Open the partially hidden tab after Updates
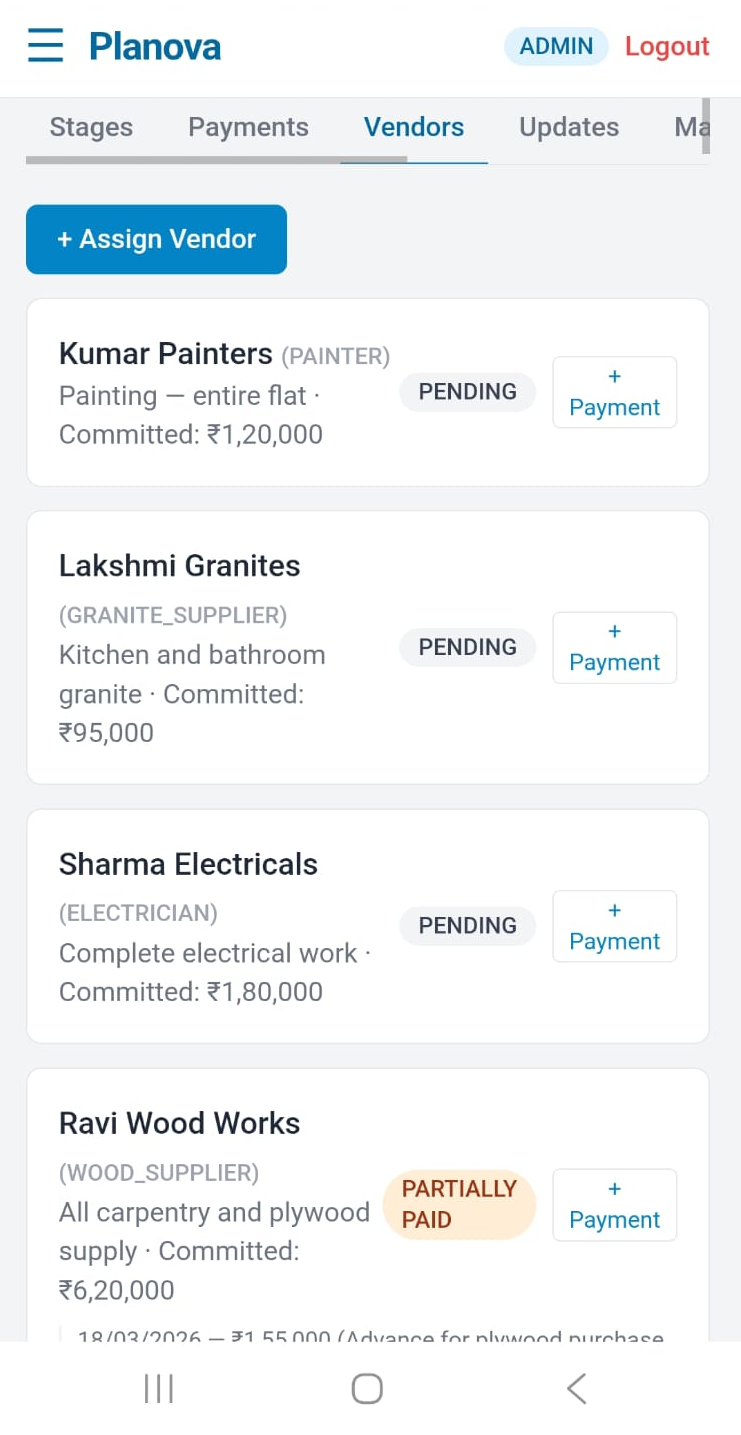Viewport: 741px width, 1435px height. 692,127
